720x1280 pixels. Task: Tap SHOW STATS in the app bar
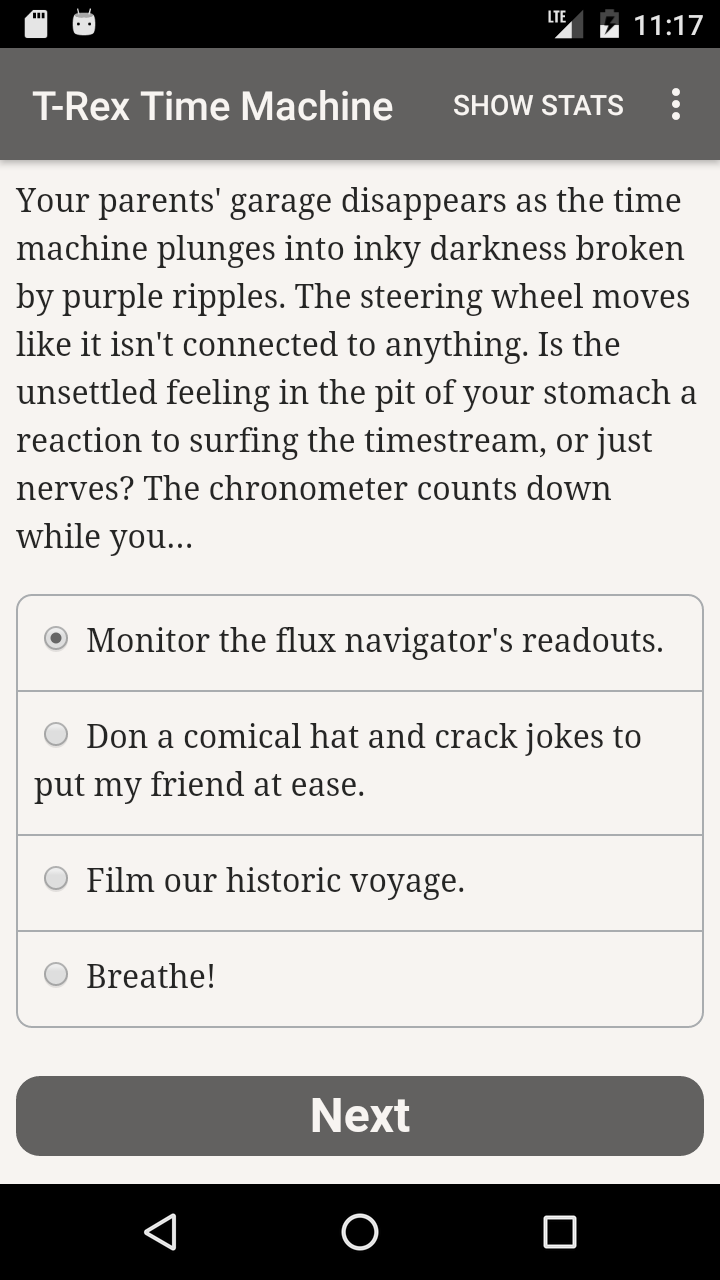(538, 105)
